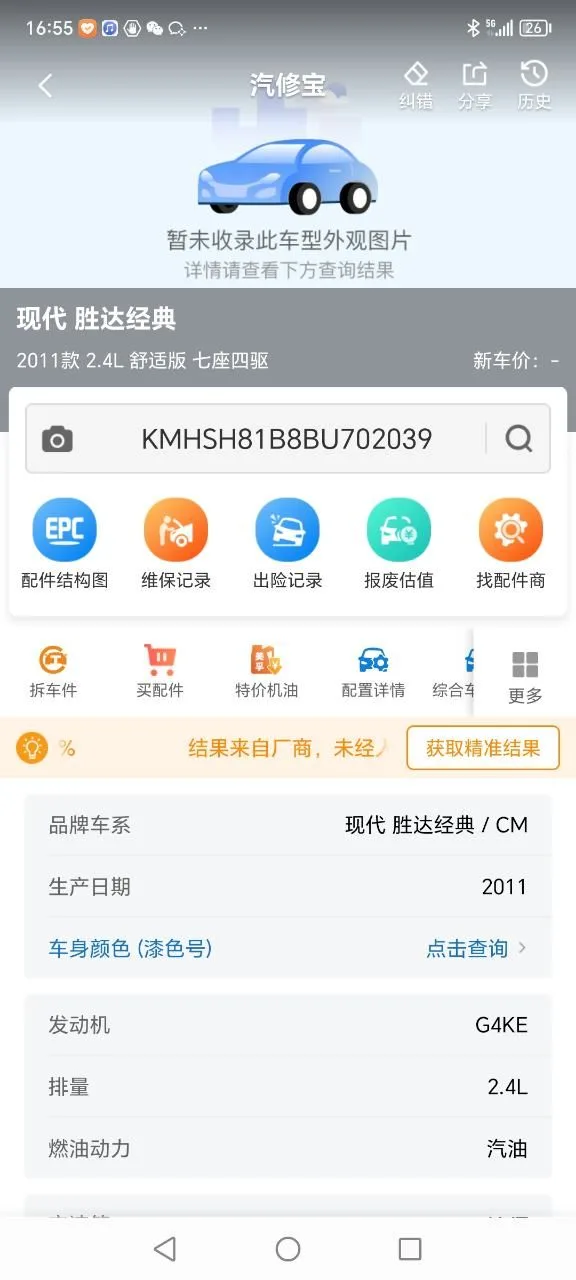This screenshot has width=576, height=1280.
Task: Tap 获取精准结果 button
Action: (483, 748)
